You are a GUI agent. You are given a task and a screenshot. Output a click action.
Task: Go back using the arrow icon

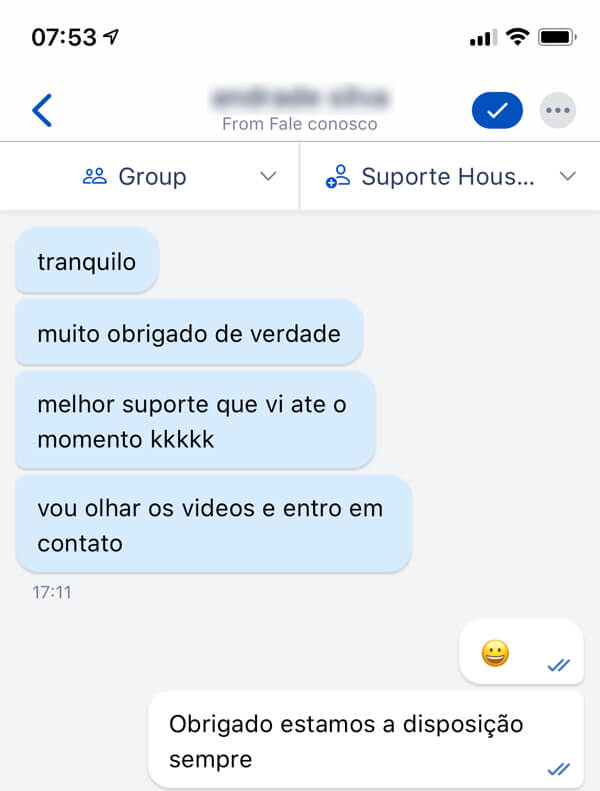pyautogui.click(x=42, y=110)
